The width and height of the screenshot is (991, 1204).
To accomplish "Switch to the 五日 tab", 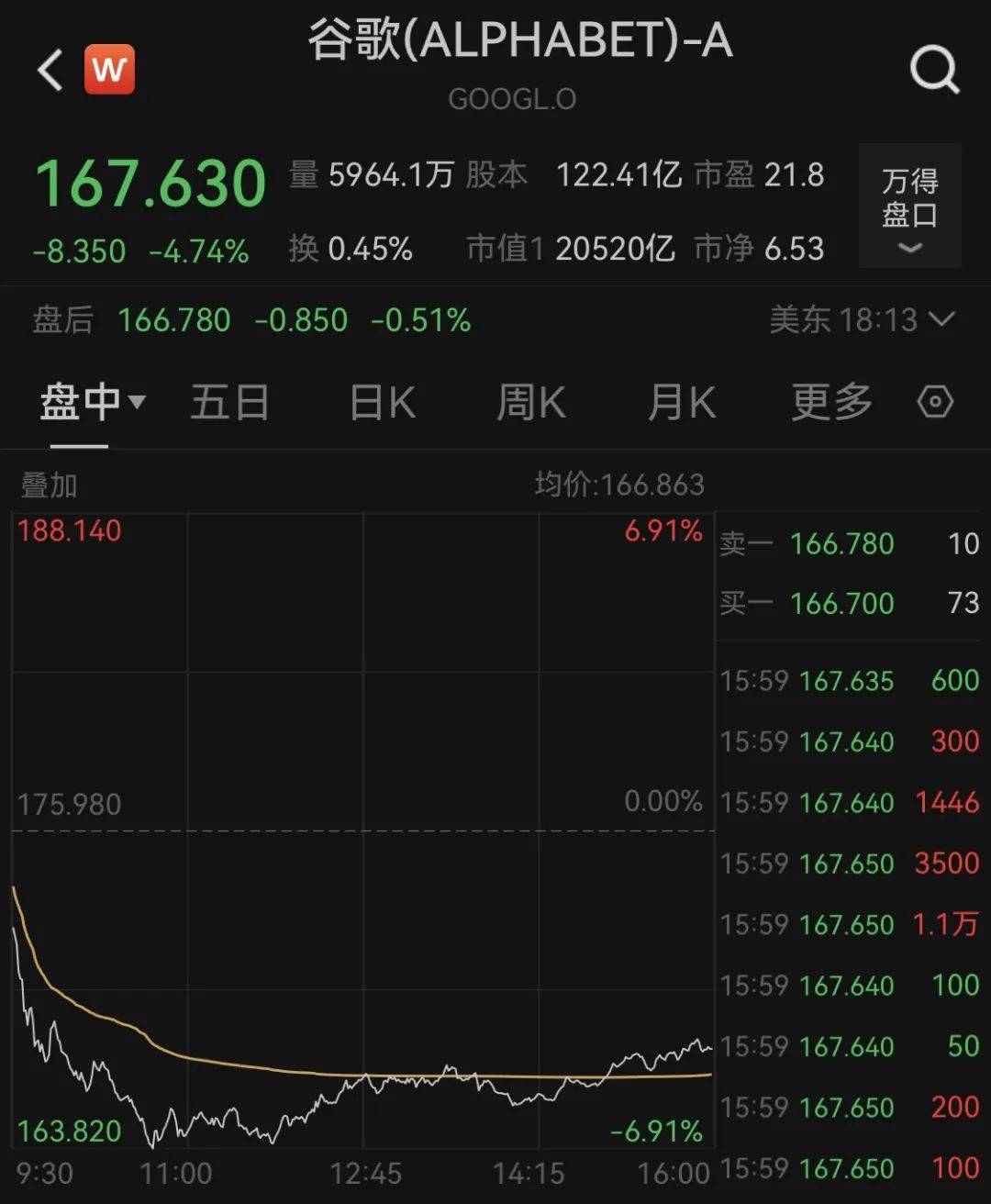I will (x=230, y=401).
